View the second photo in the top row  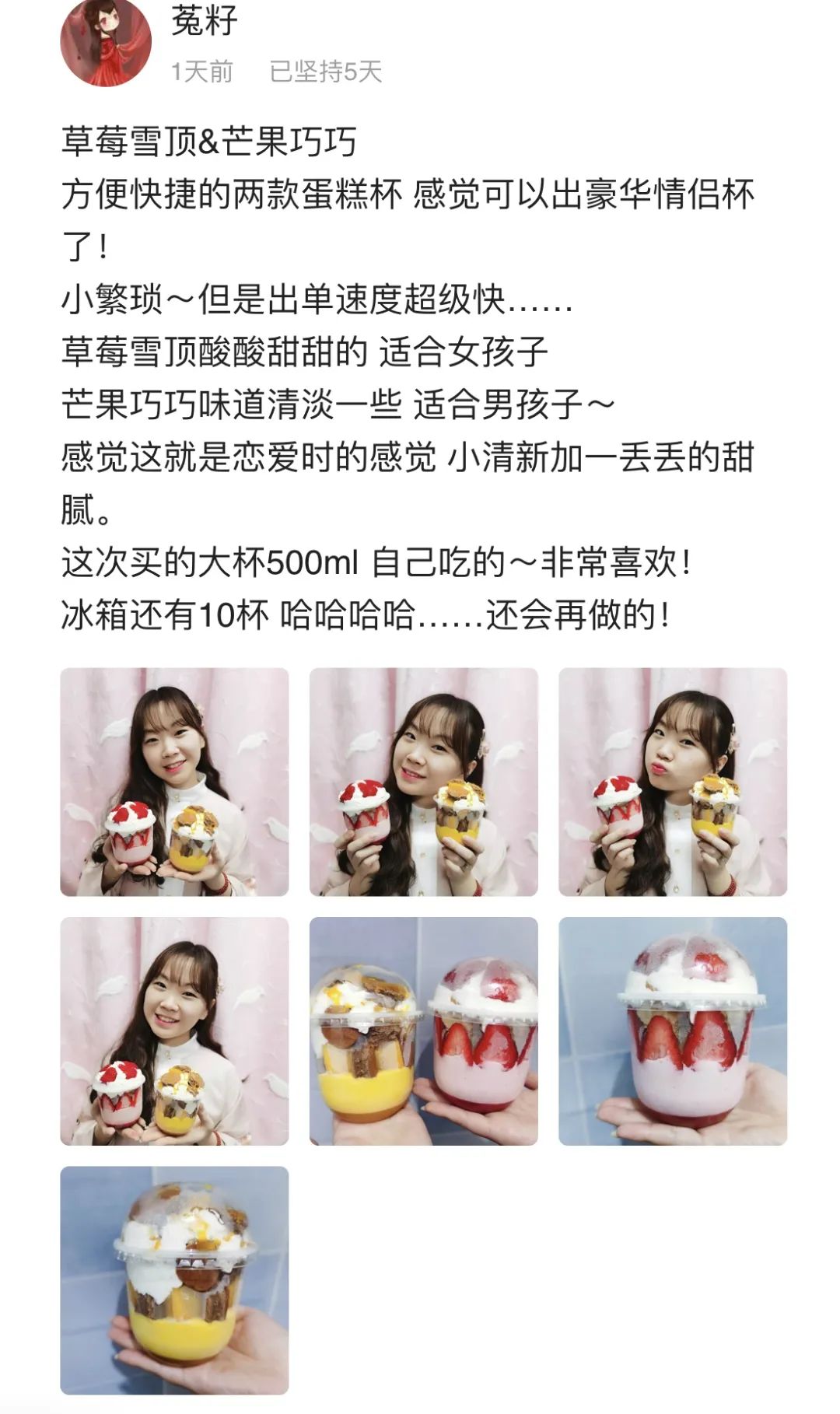tap(423, 782)
